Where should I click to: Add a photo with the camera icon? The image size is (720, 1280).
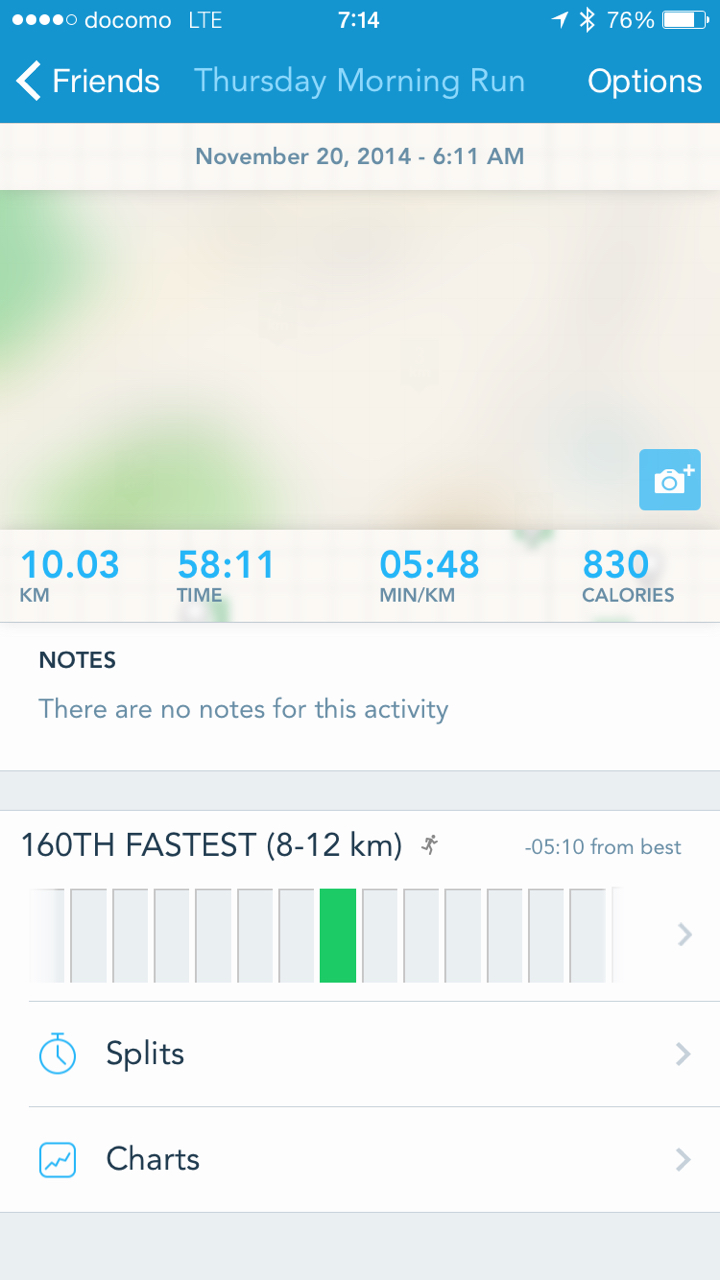point(669,480)
